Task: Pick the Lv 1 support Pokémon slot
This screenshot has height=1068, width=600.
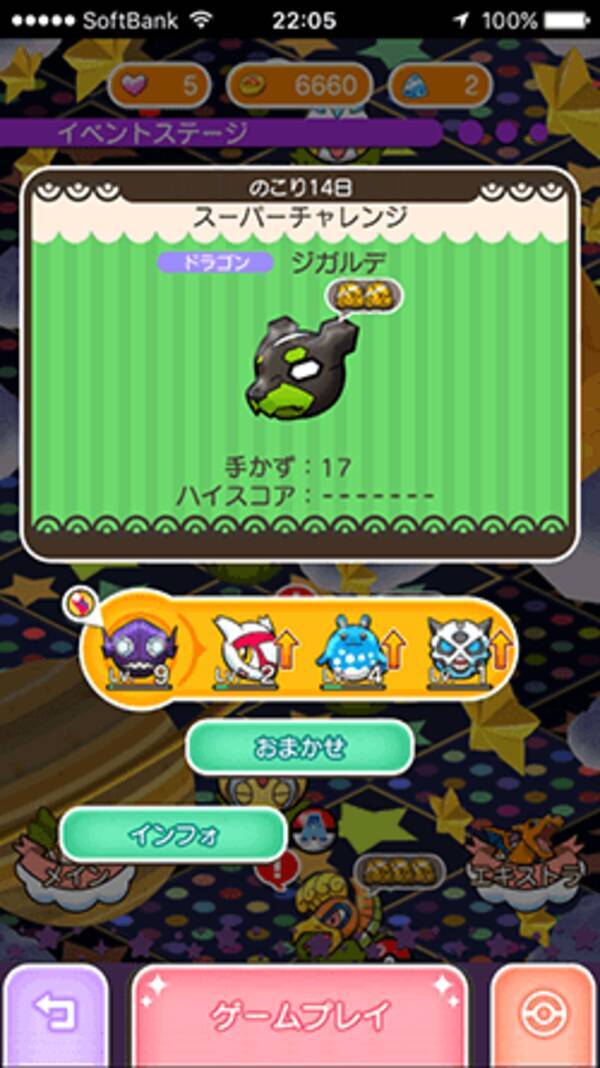Action: pyautogui.click(x=457, y=648)
